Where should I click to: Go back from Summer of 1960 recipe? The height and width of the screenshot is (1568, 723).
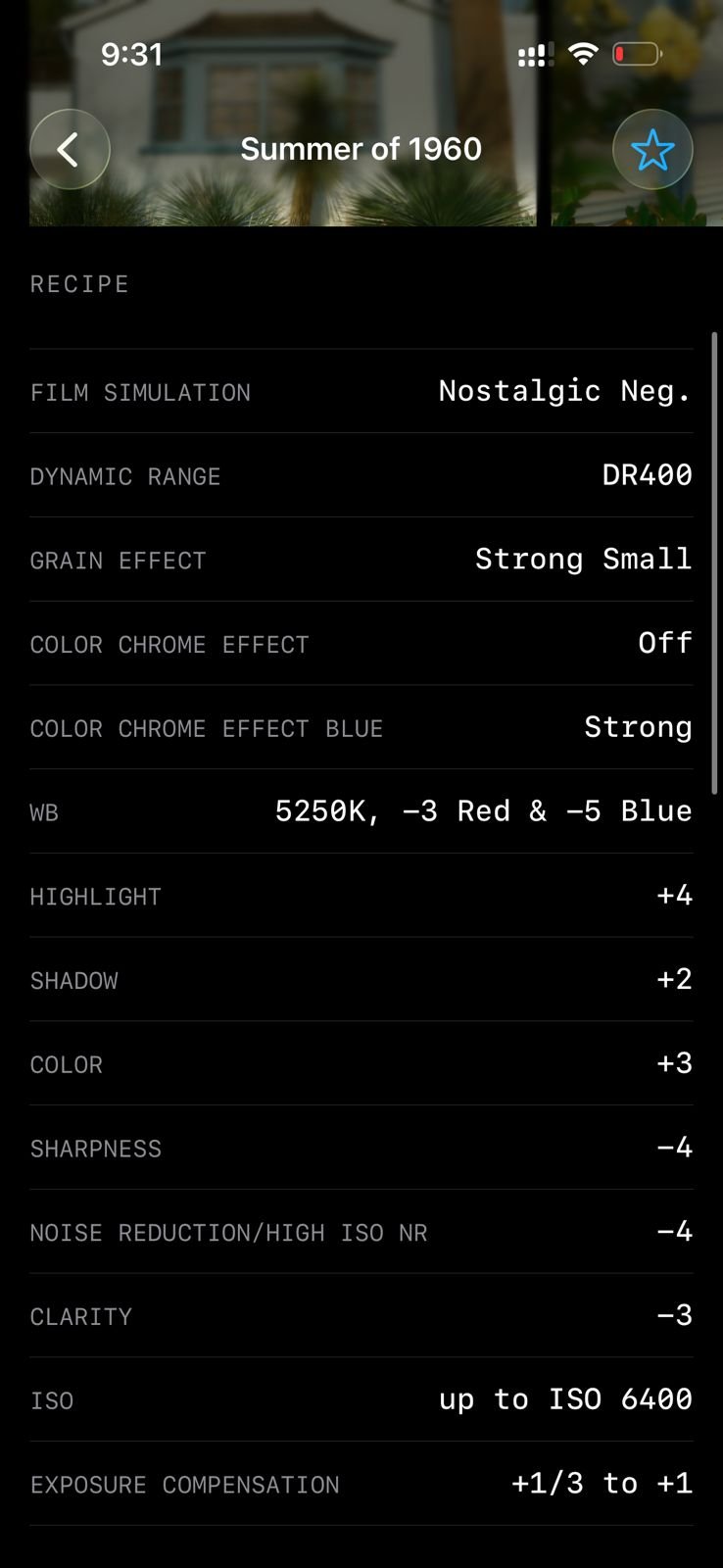70,149
